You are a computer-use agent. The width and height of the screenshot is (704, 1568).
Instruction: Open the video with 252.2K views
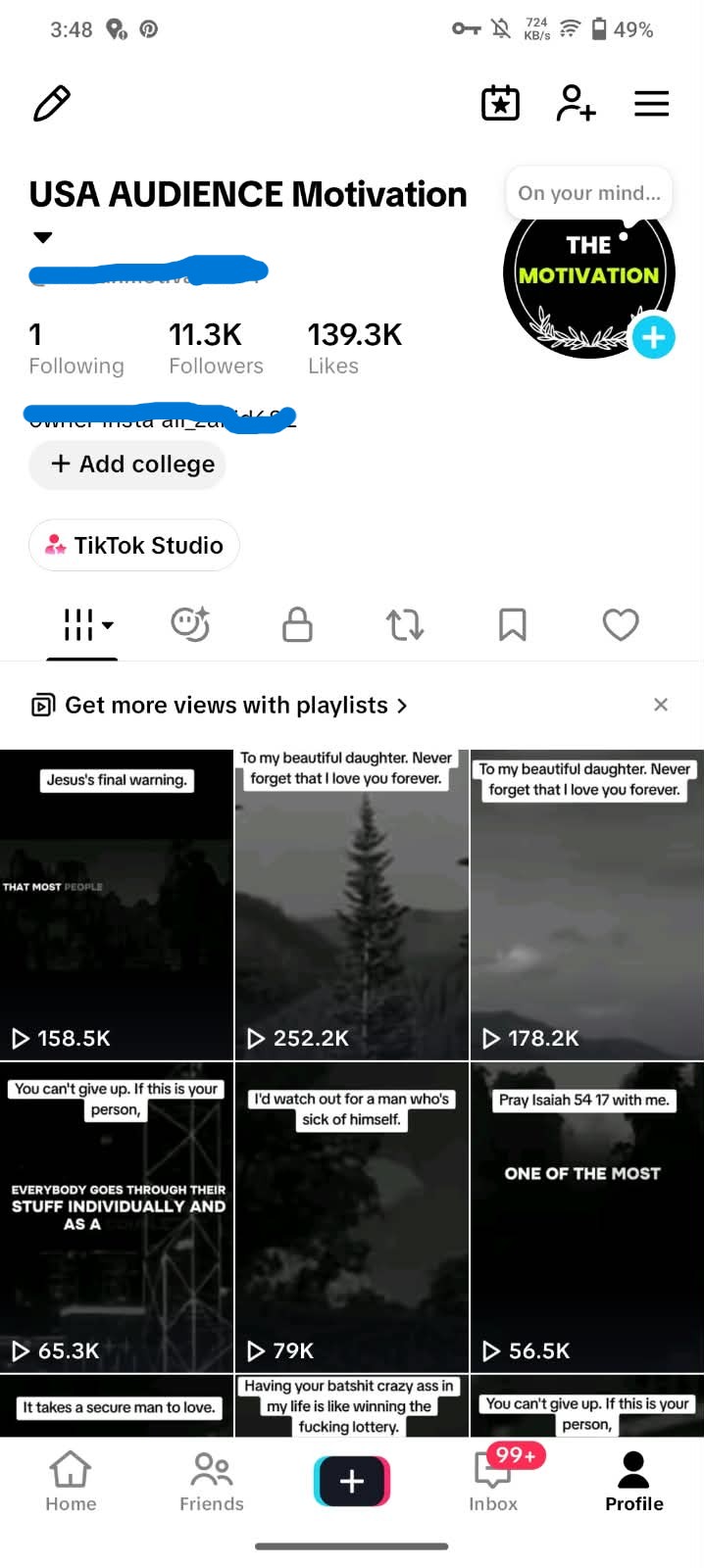tap(352, 905)
